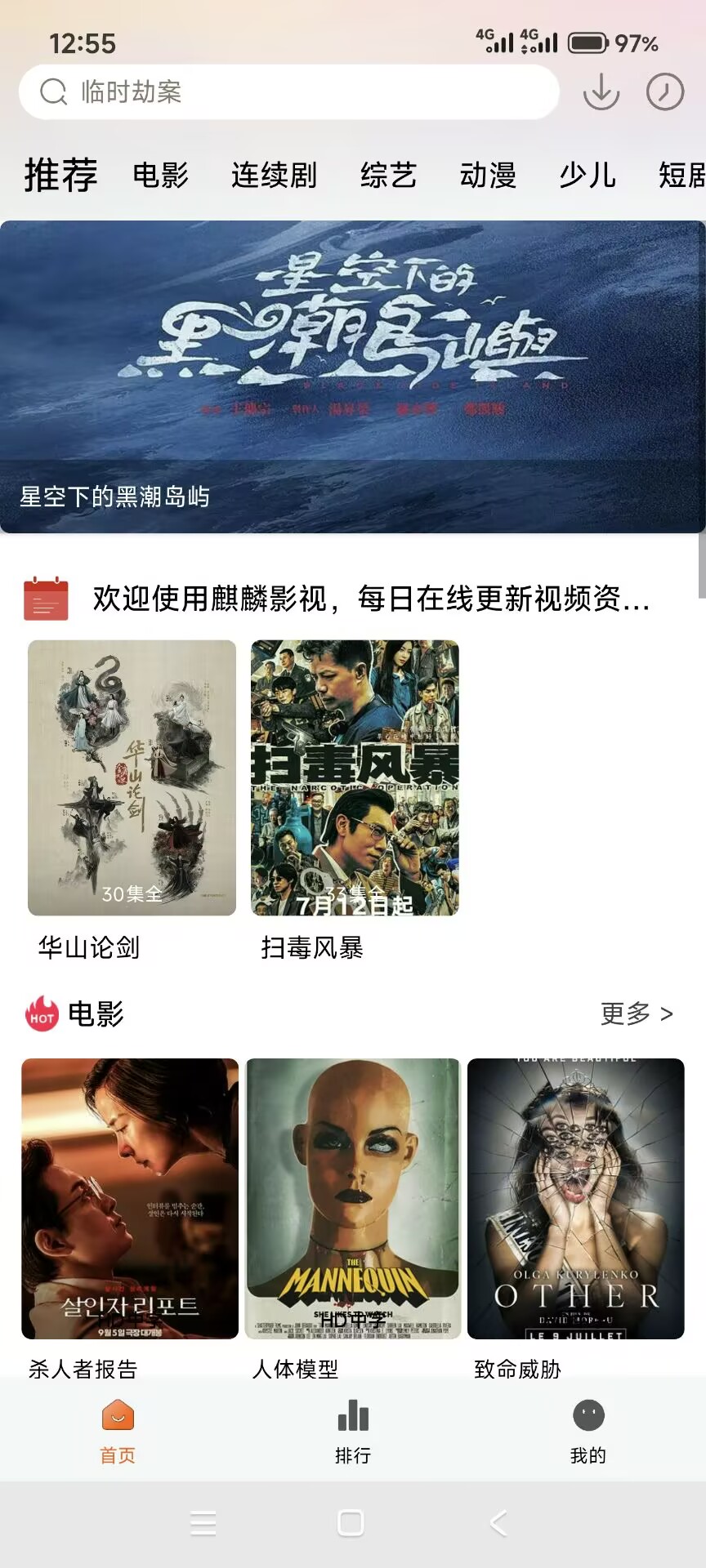Screen dimensions: 706x1568
Task: Switch to the 连续剧 category tab
Action: pos(275,174)
